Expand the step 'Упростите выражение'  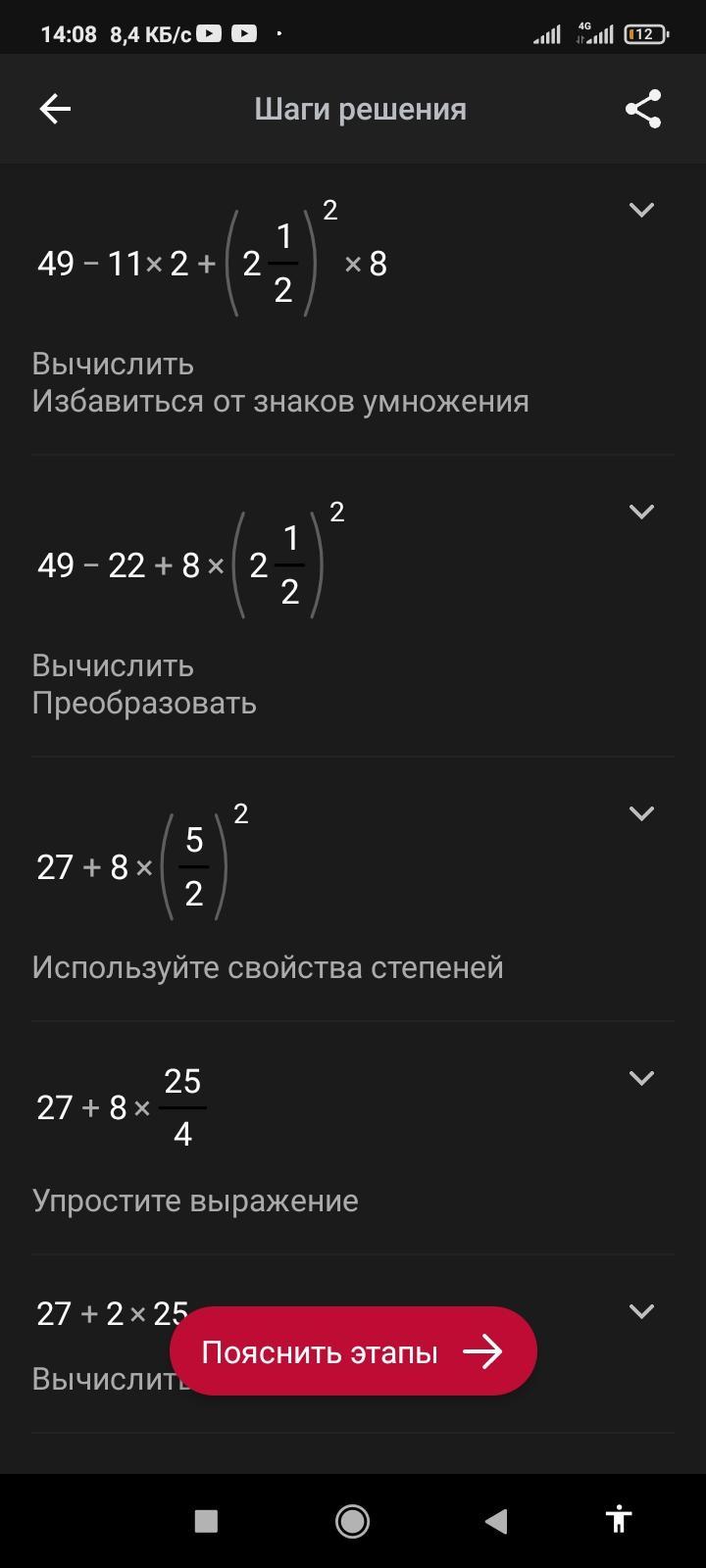[641, 1078]
